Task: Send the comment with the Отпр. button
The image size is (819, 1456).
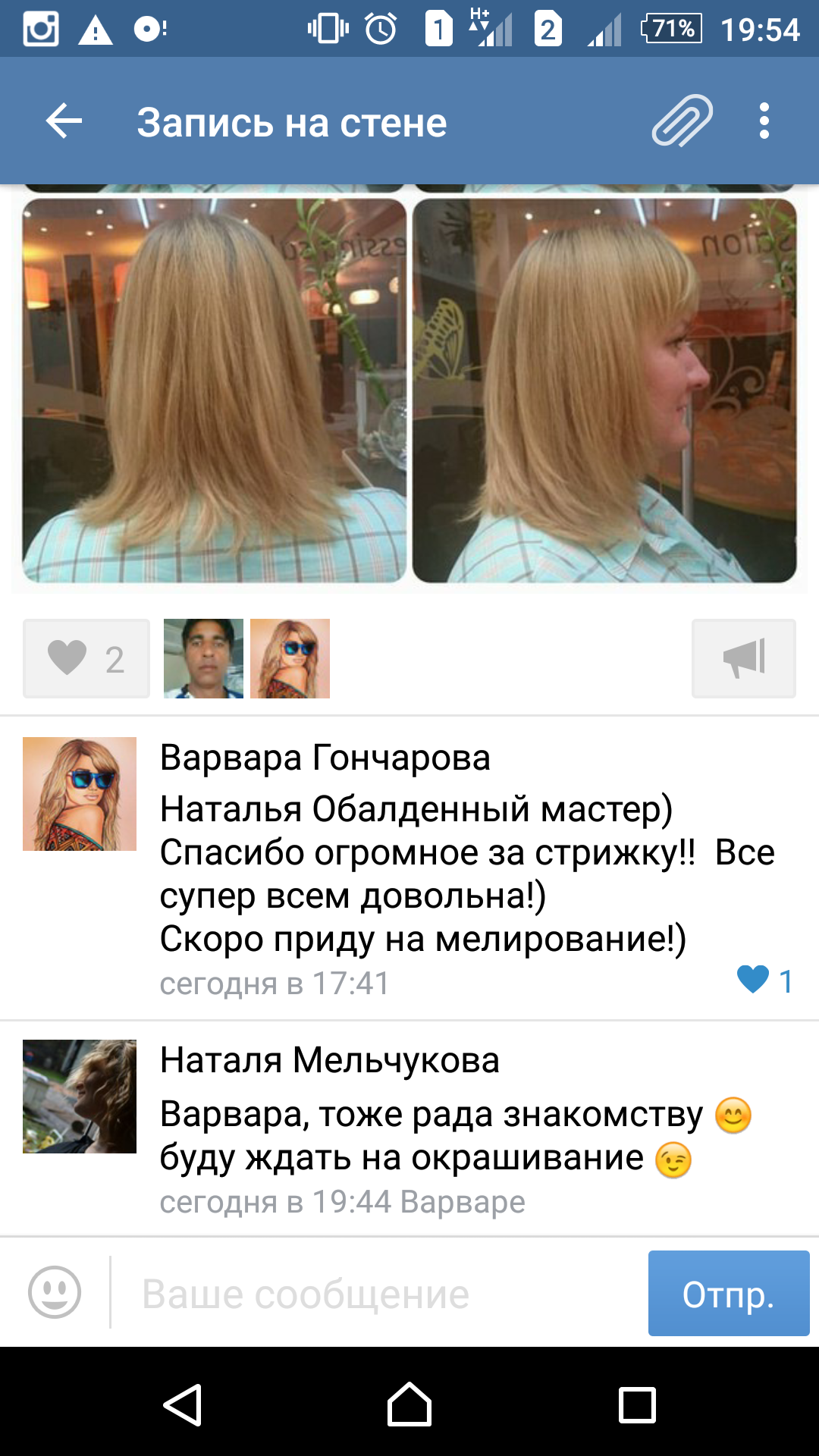Action: click(x=729, y=1293)
